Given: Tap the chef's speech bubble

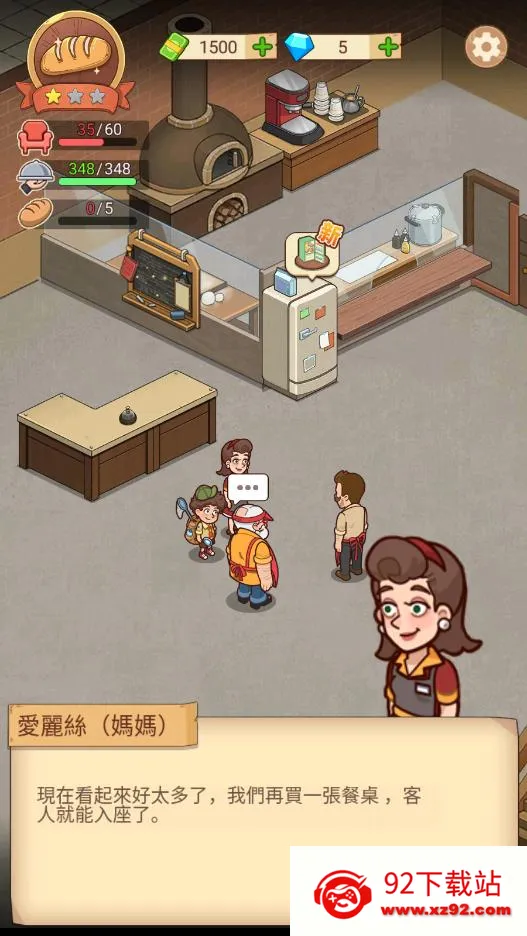Looking at the screenshot, I should [x=248, y=489].
